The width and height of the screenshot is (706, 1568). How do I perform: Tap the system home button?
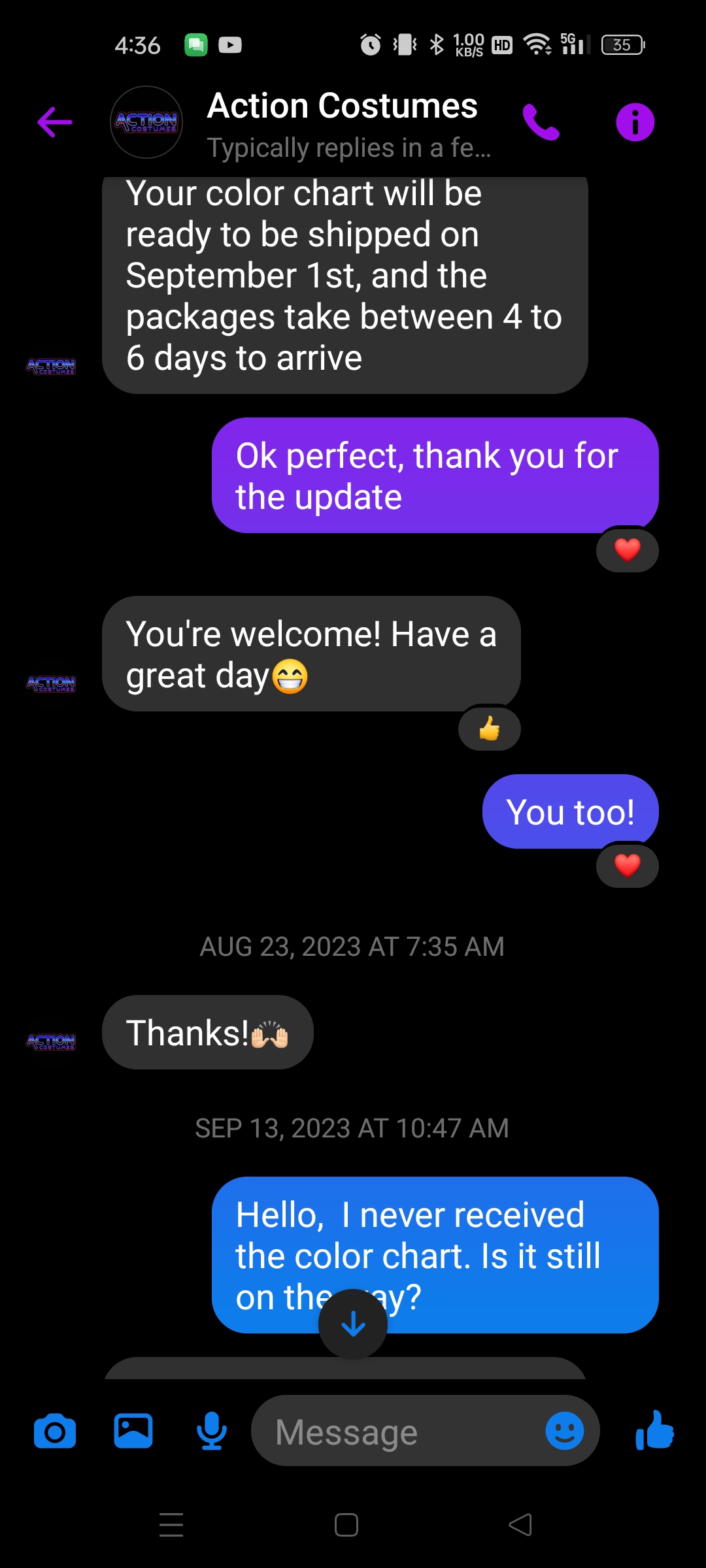346,1525
